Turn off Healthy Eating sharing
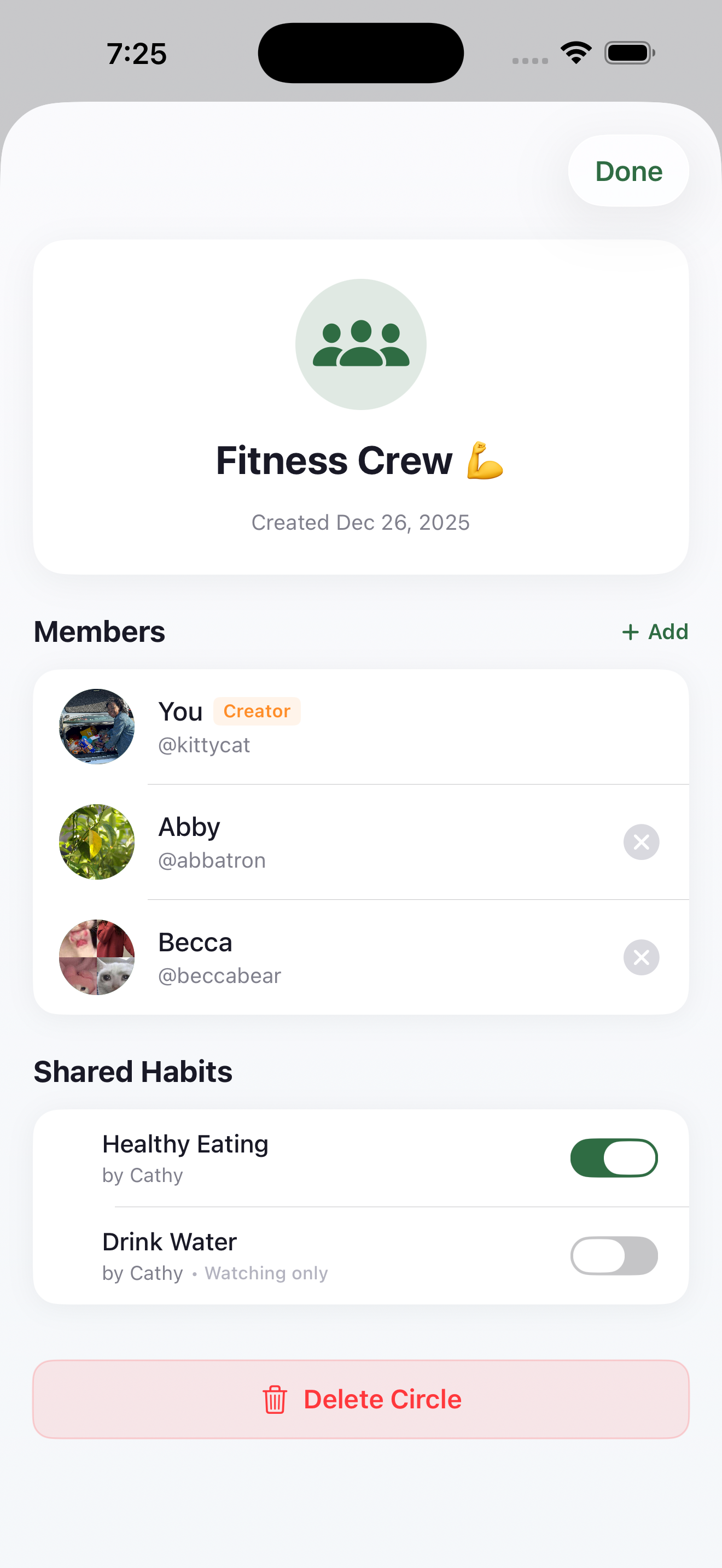 click(x=613, y=1158)
